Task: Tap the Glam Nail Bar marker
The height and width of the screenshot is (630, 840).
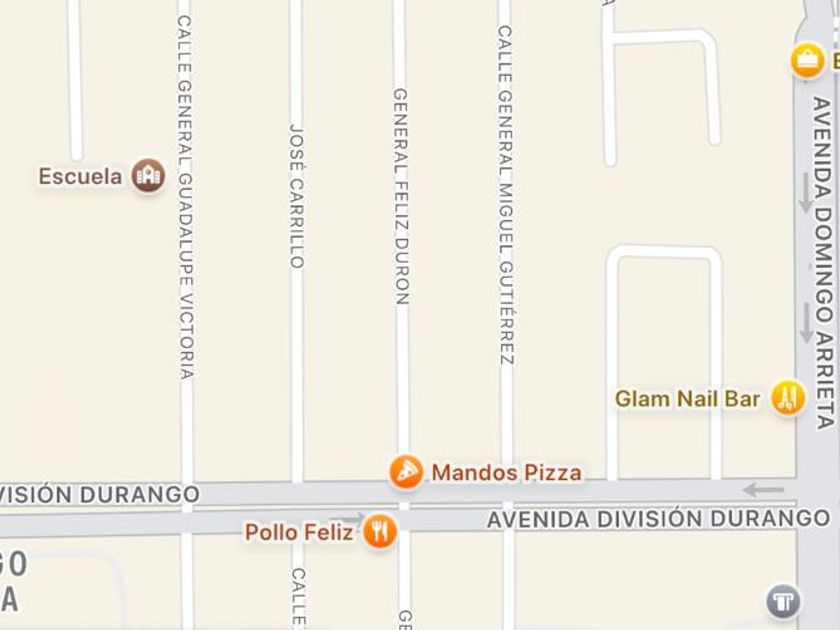Action: pos(788,398)
